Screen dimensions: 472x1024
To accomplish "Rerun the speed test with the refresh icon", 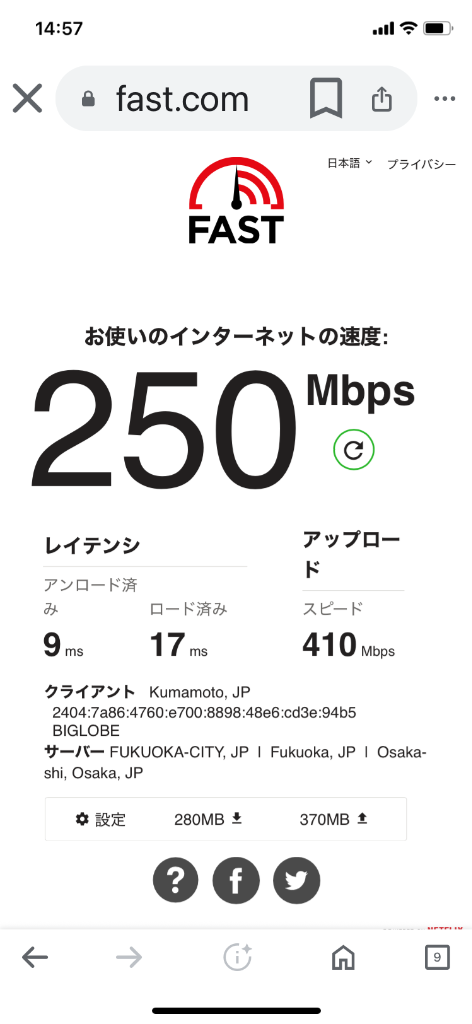I will (x=353, y=450).
